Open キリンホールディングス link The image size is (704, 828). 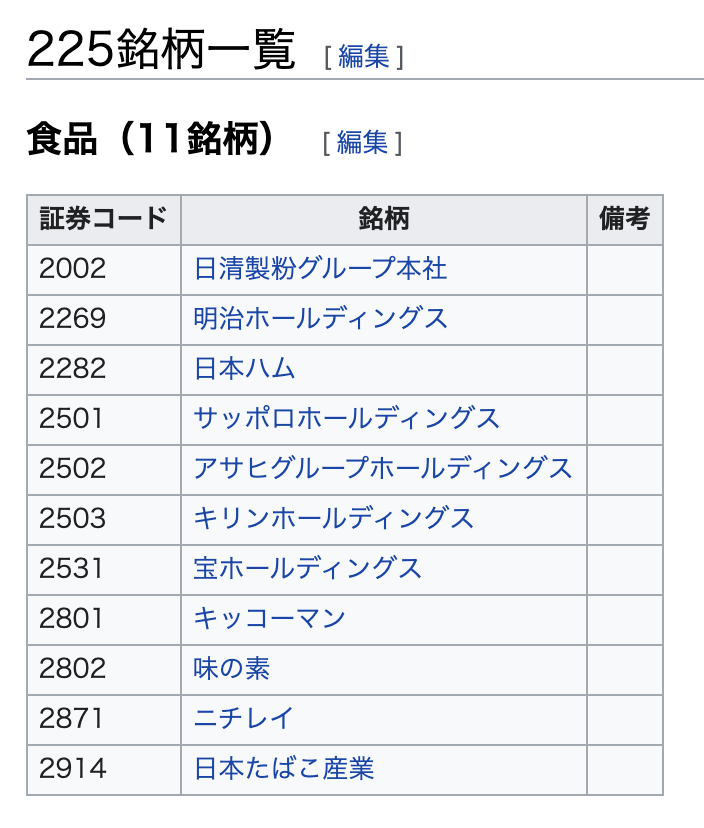coord(333,519)
